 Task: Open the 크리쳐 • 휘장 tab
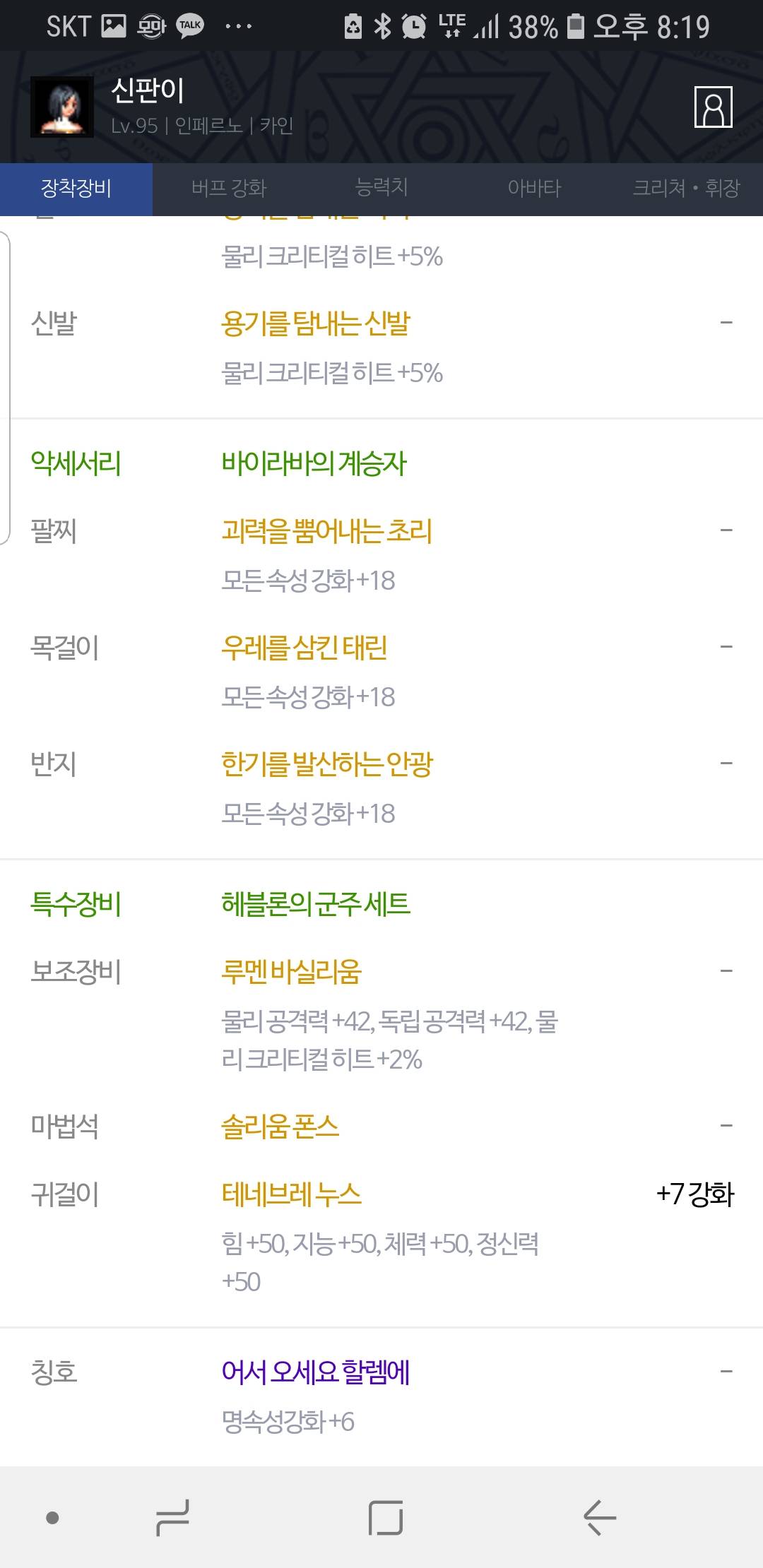[x=686, y=189]
